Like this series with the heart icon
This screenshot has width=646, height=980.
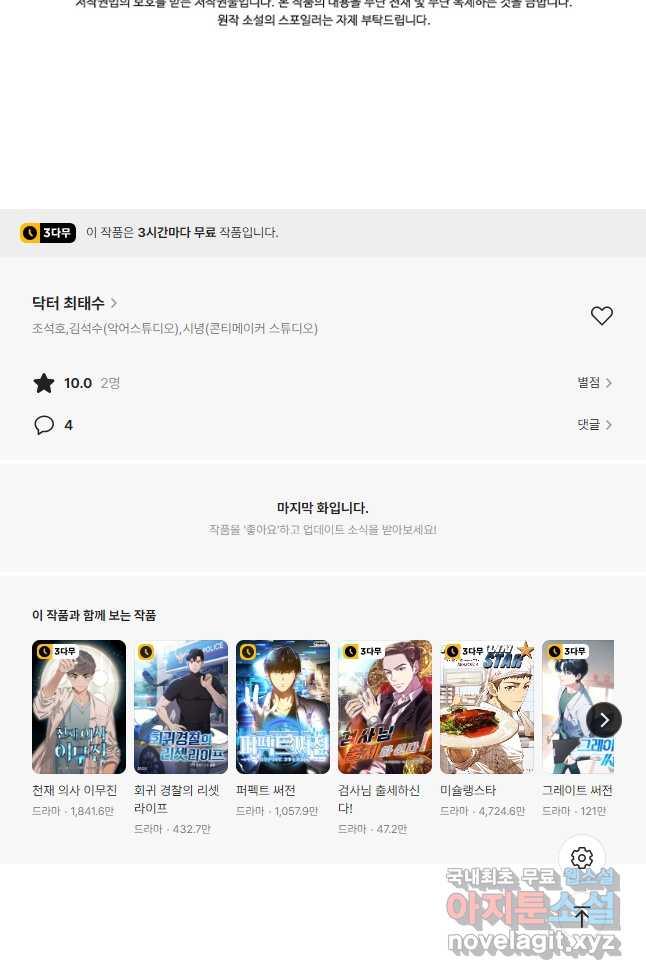(601, 316)
